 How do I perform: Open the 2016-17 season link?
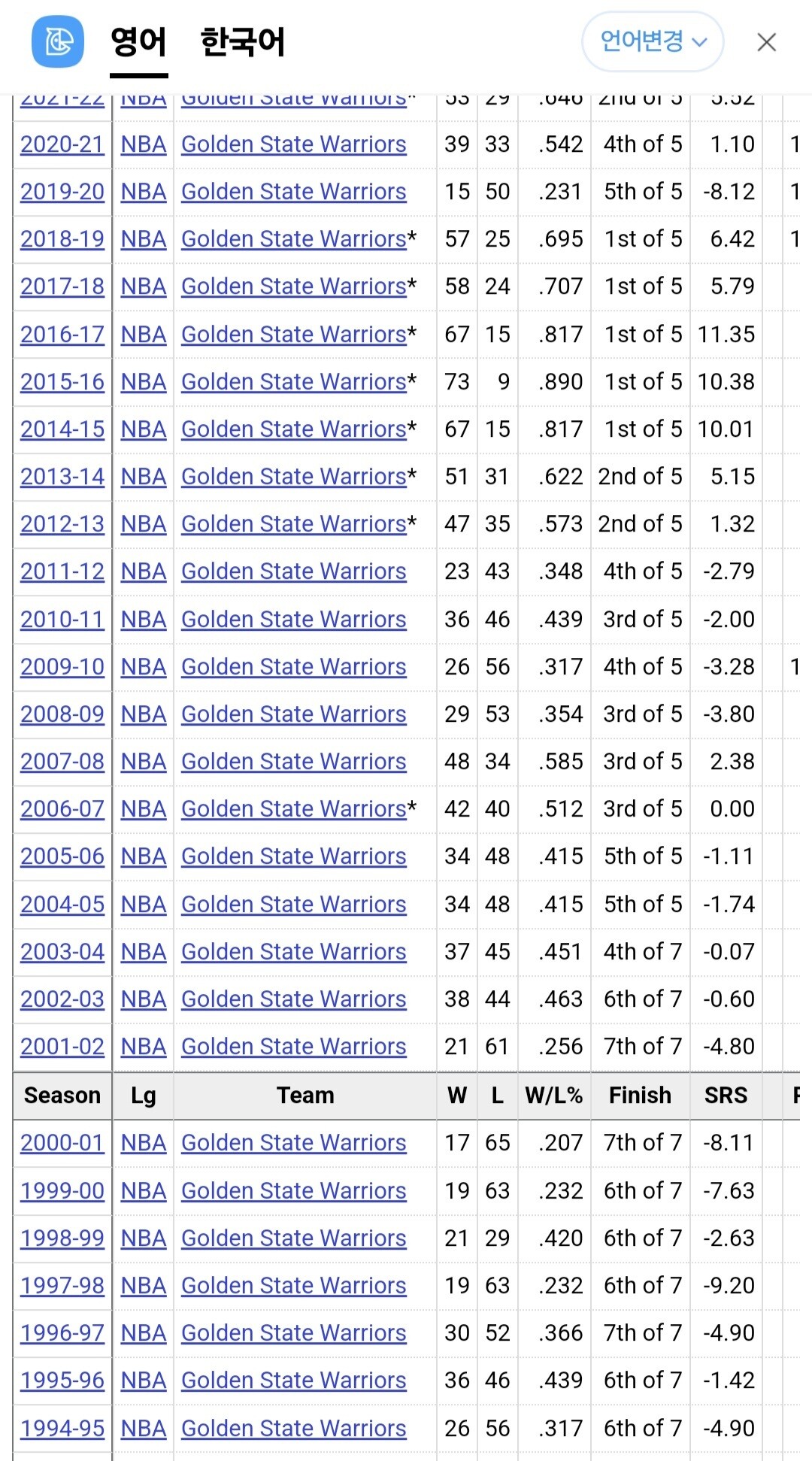[x=62, y=334]
